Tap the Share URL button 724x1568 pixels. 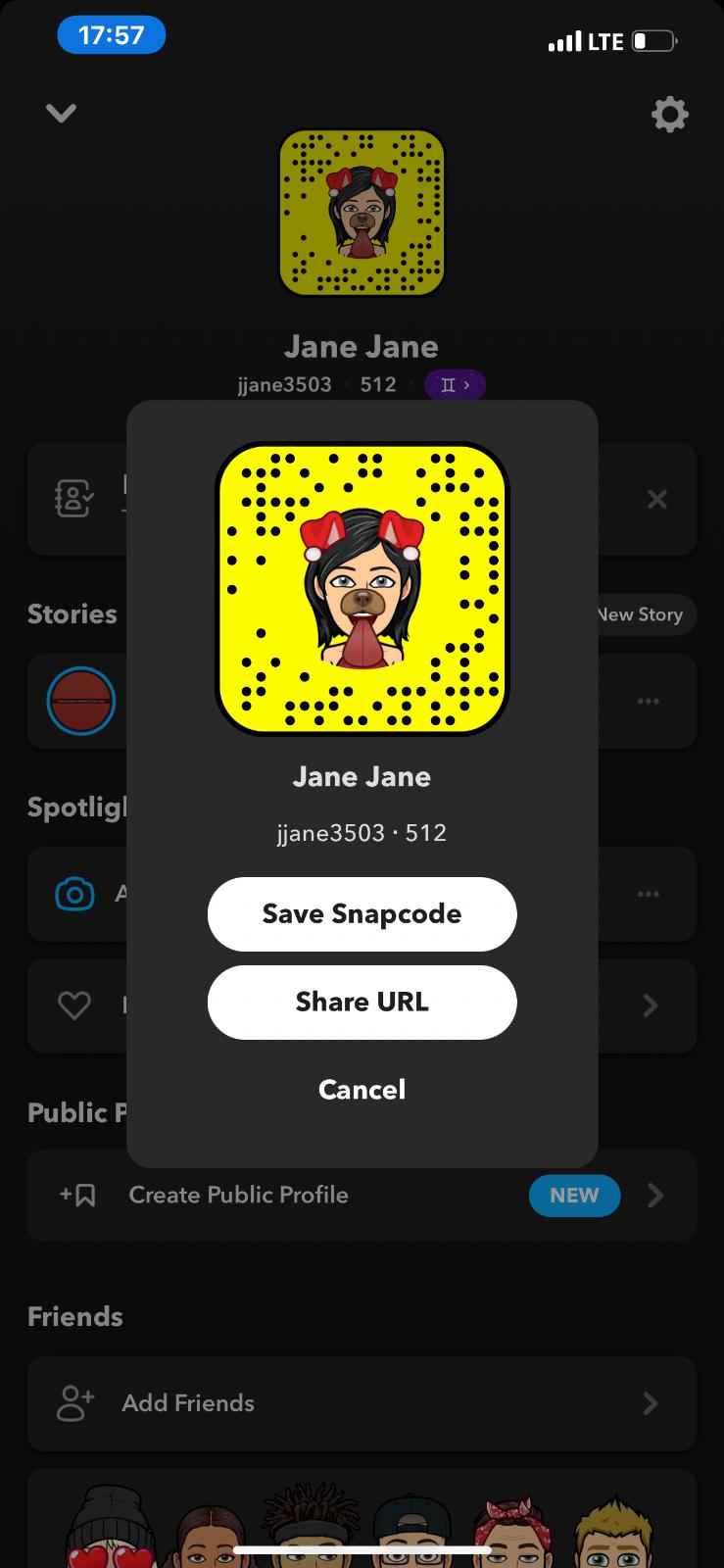coord(362,1002)
